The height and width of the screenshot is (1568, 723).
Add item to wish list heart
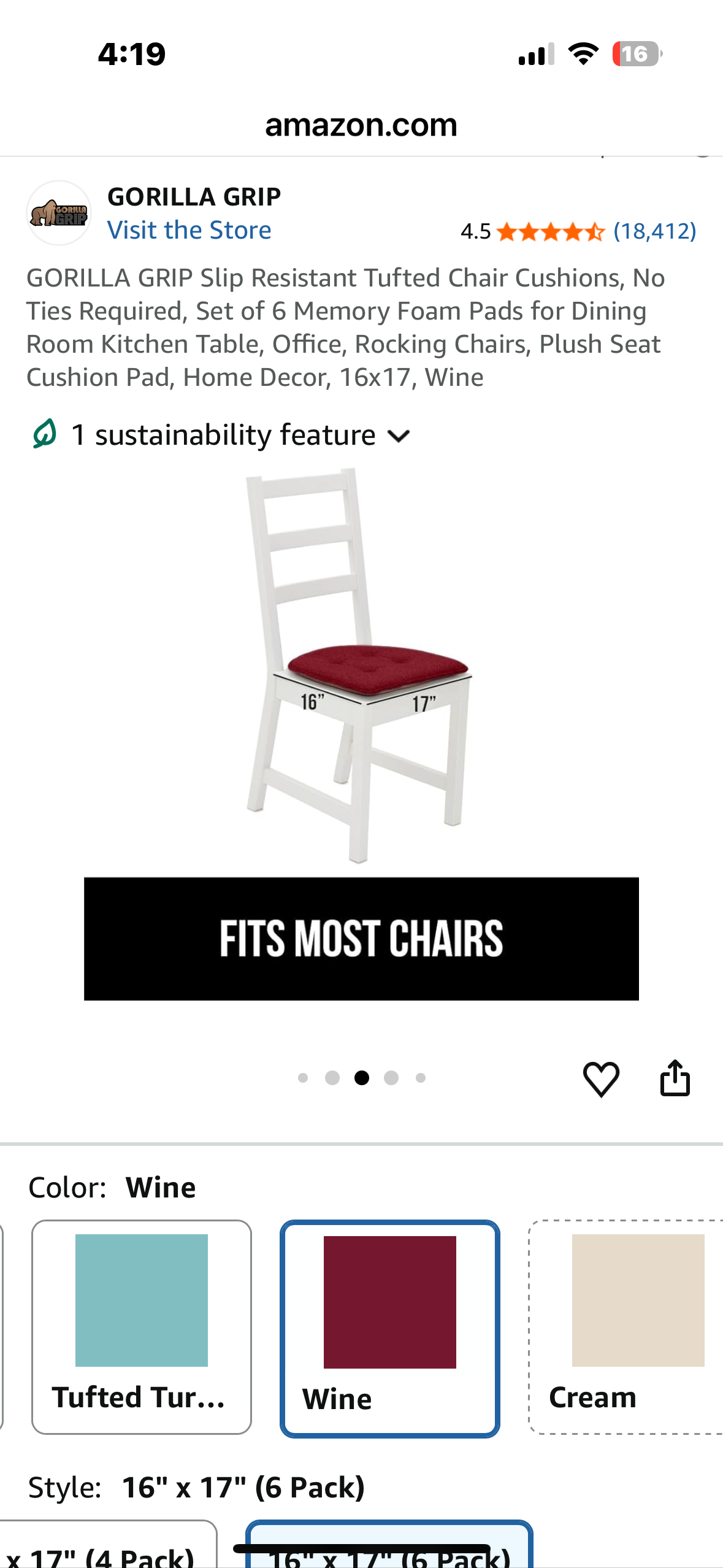(600, 1079)
